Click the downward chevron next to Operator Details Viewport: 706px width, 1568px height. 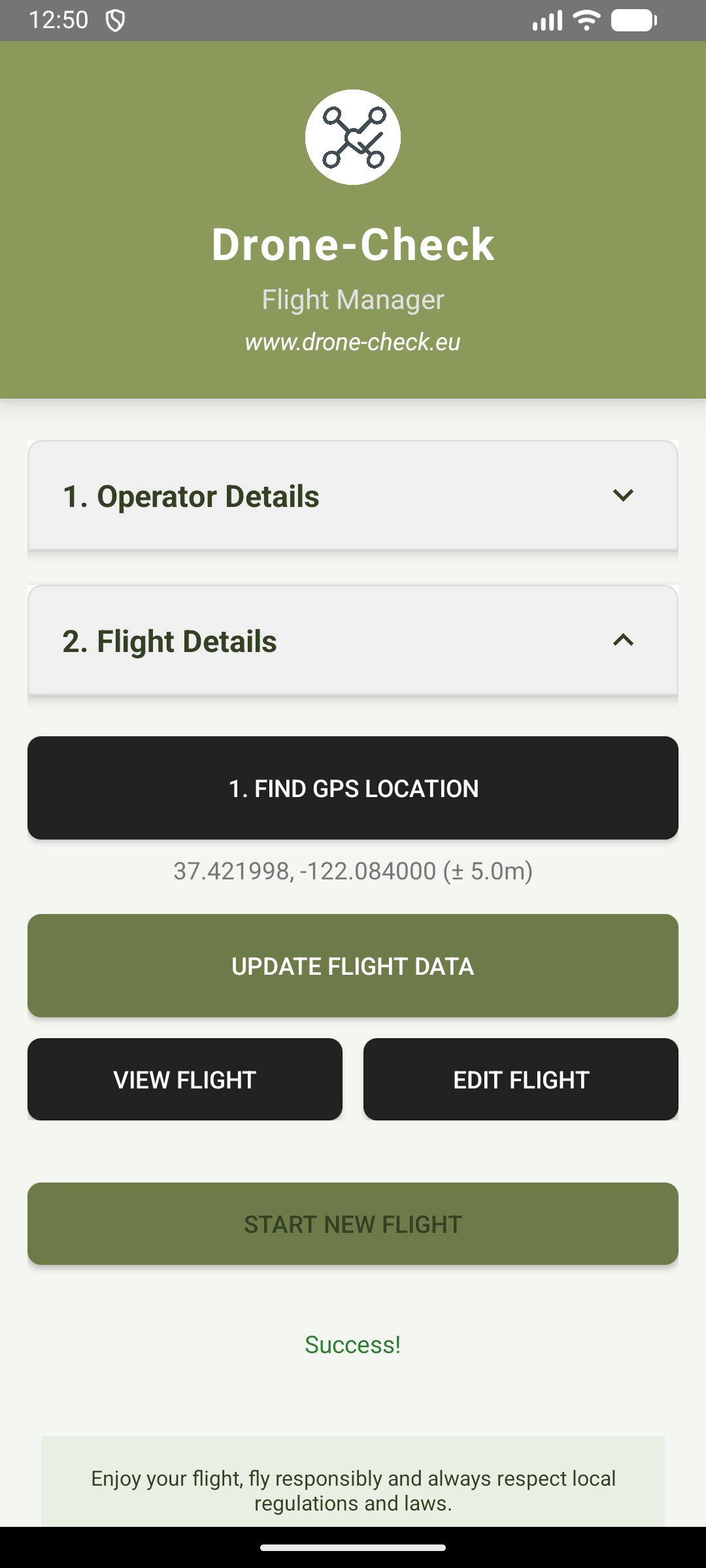(x=624, y=495)
